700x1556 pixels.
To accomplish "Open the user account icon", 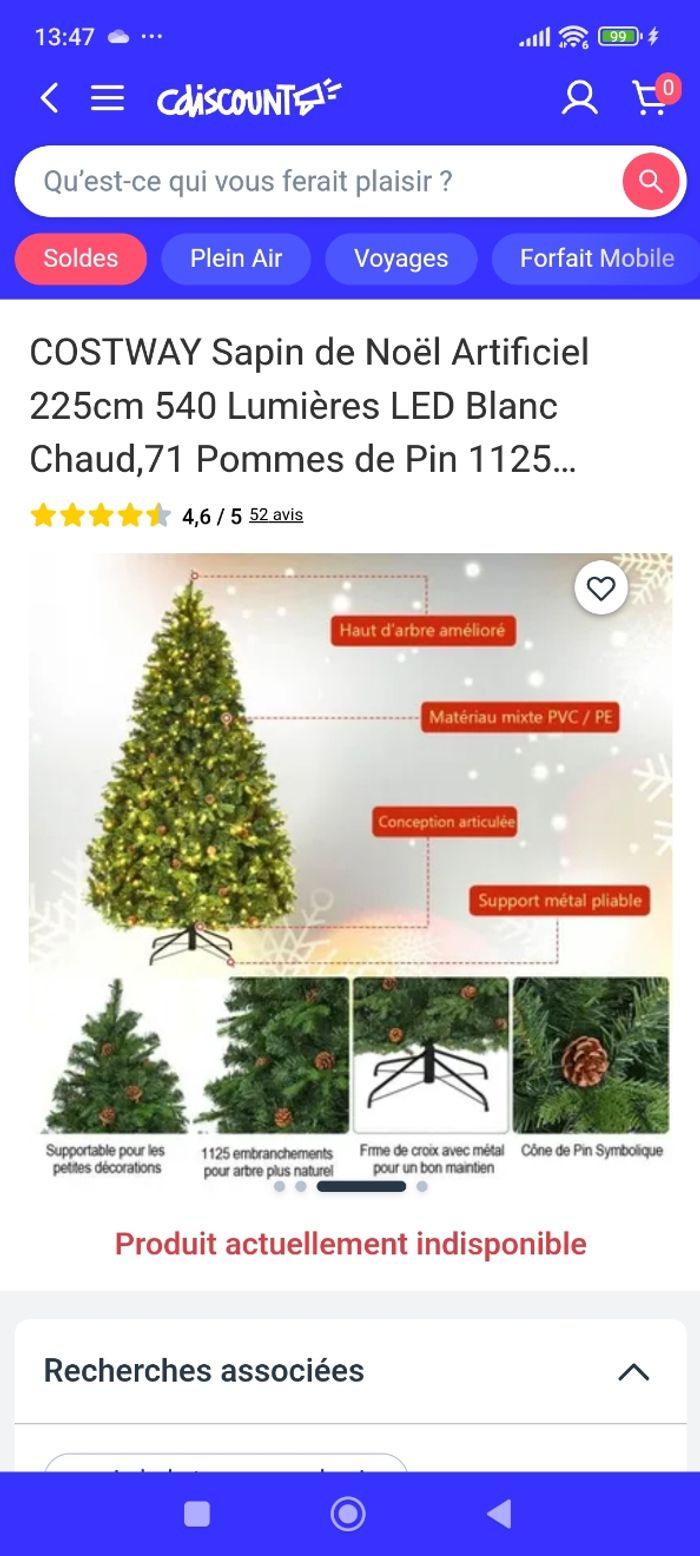I will point(579,98).
